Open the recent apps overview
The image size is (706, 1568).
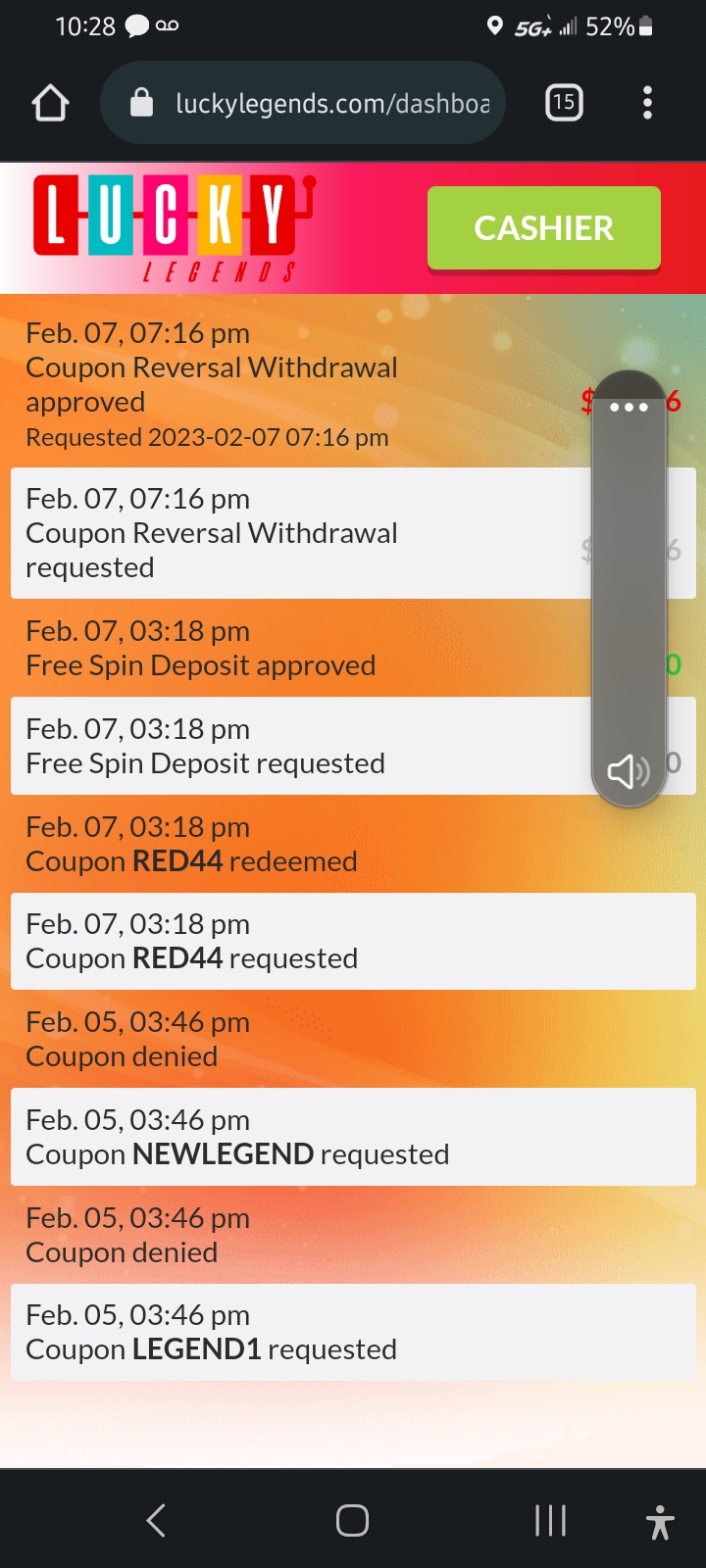pyautogui.click(x=550, y=1520)
